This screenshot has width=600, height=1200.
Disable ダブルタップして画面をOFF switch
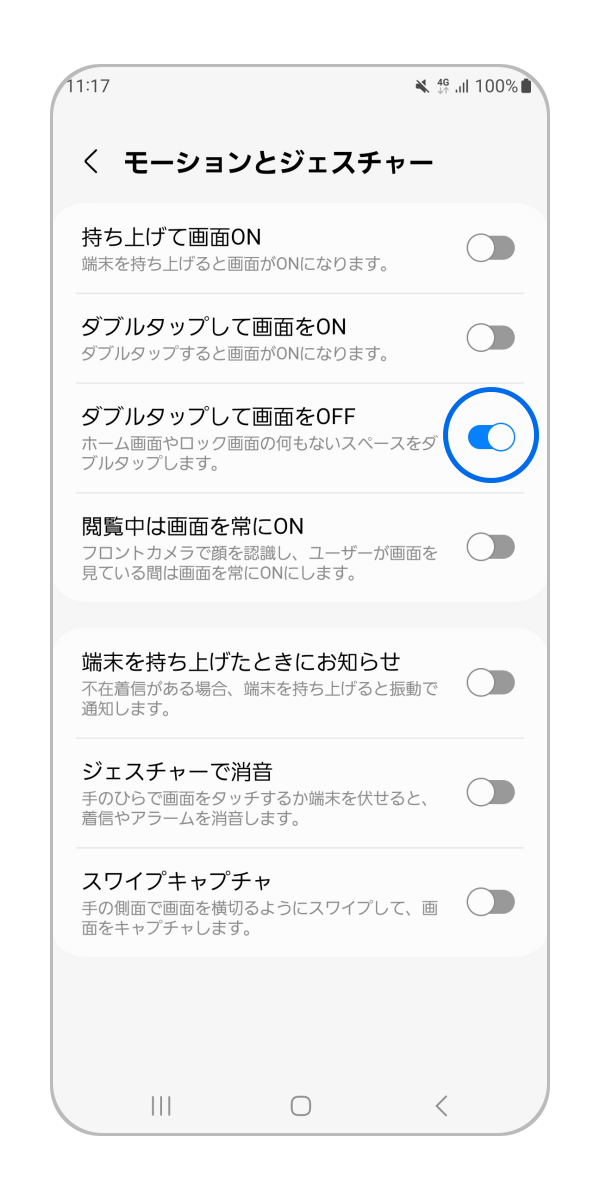pos(490,437)
